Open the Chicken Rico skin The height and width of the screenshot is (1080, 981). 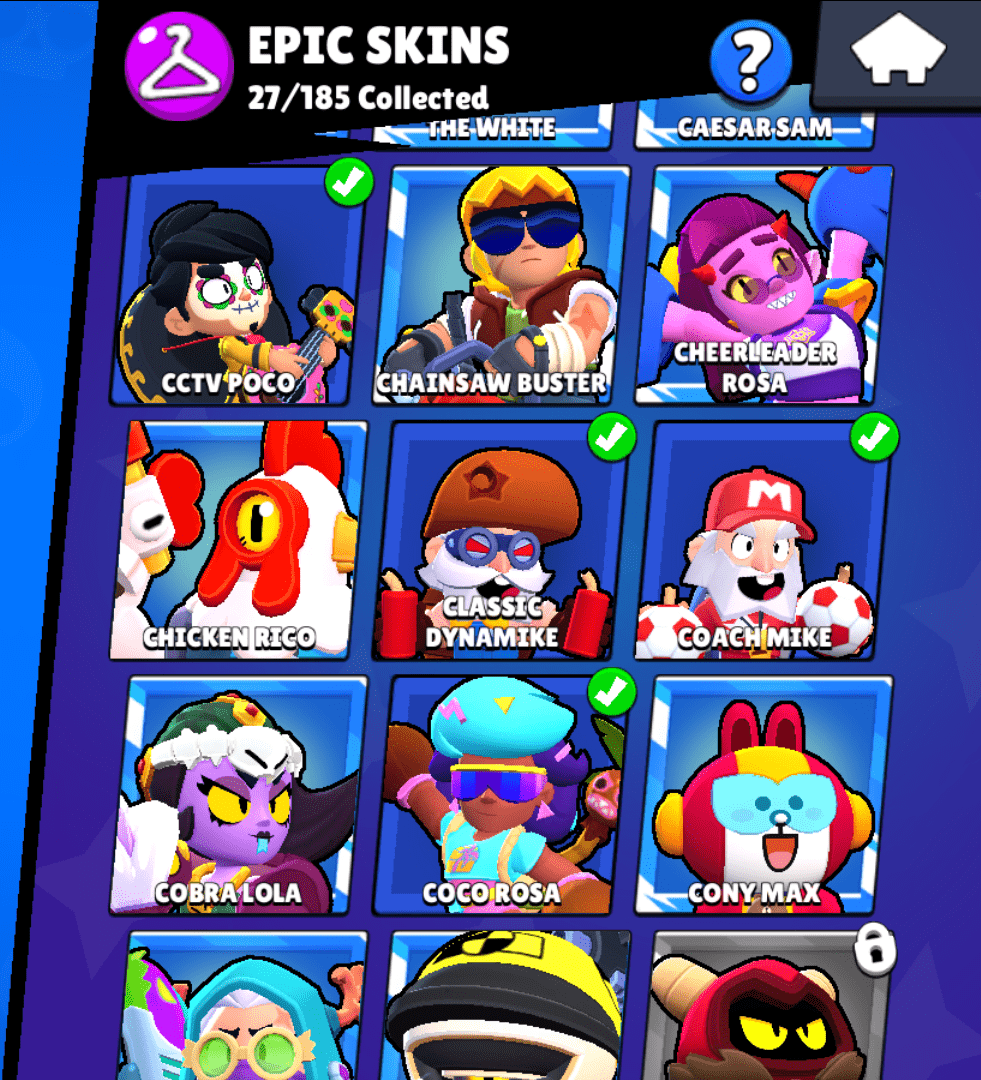click(237, 540)
